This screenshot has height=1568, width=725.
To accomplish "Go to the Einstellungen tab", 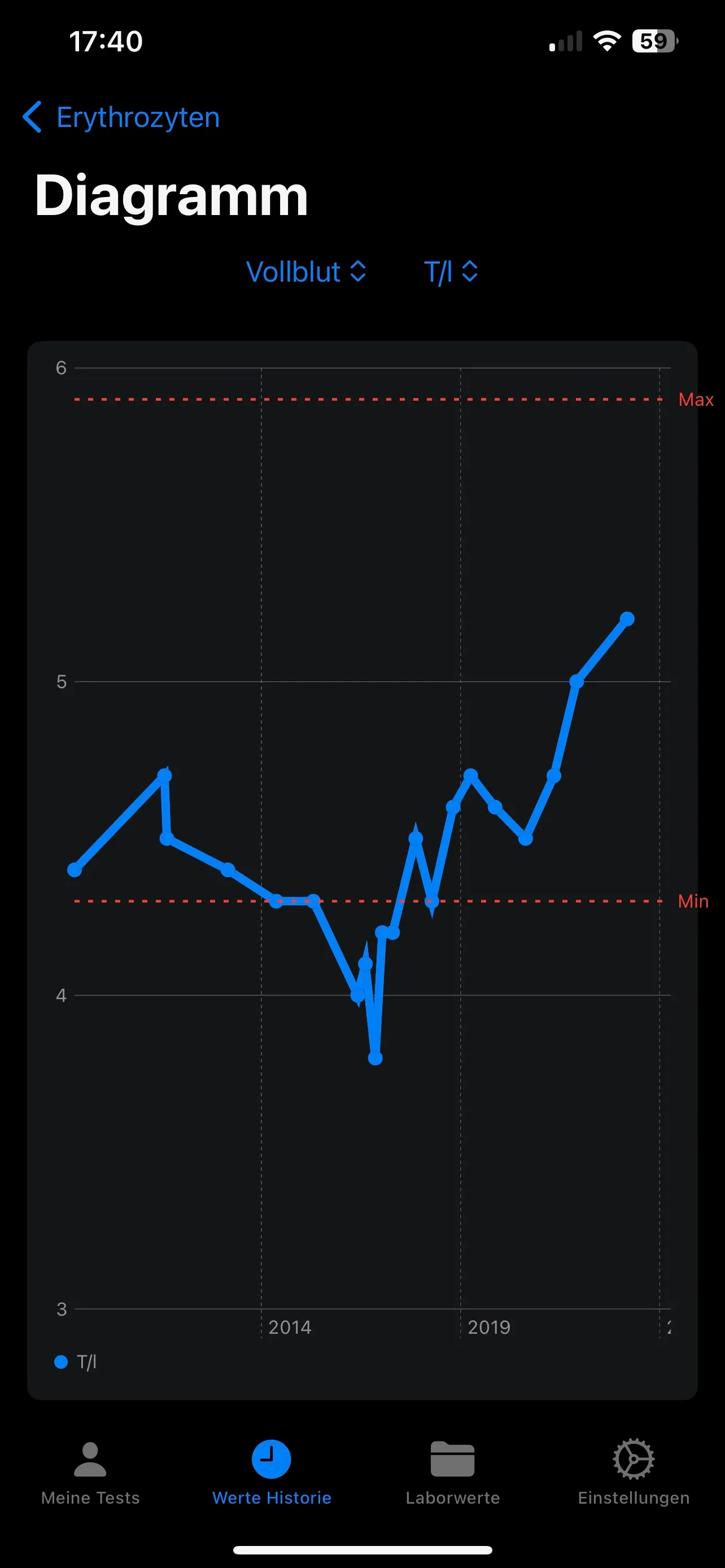I will point(634,1474).
